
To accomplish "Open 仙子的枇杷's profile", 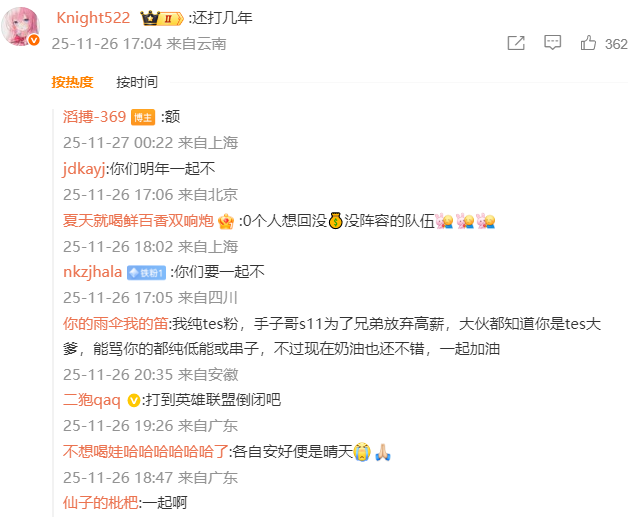I will coord(100,504).
